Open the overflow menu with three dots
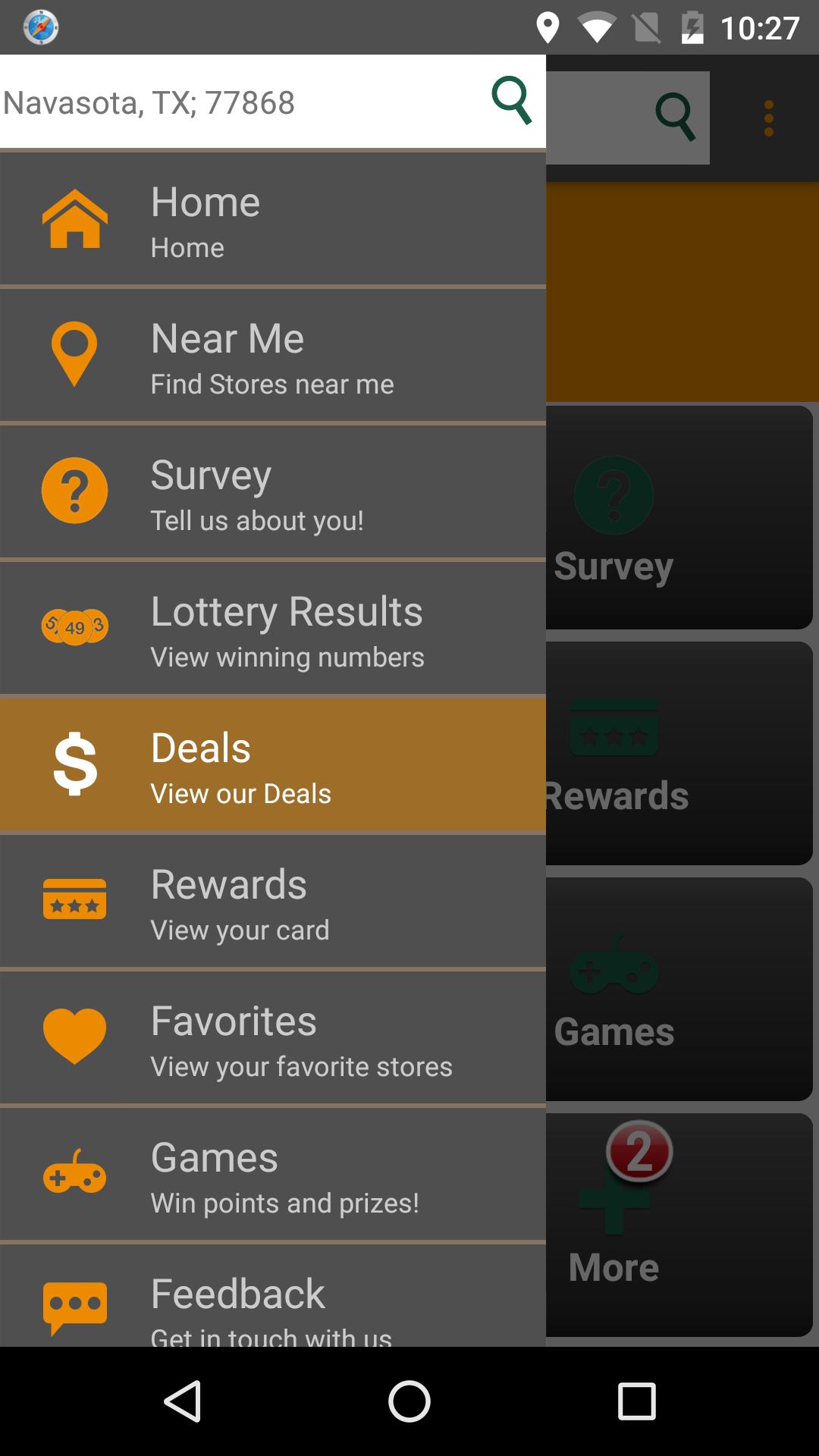 click(x=768, y=118)
